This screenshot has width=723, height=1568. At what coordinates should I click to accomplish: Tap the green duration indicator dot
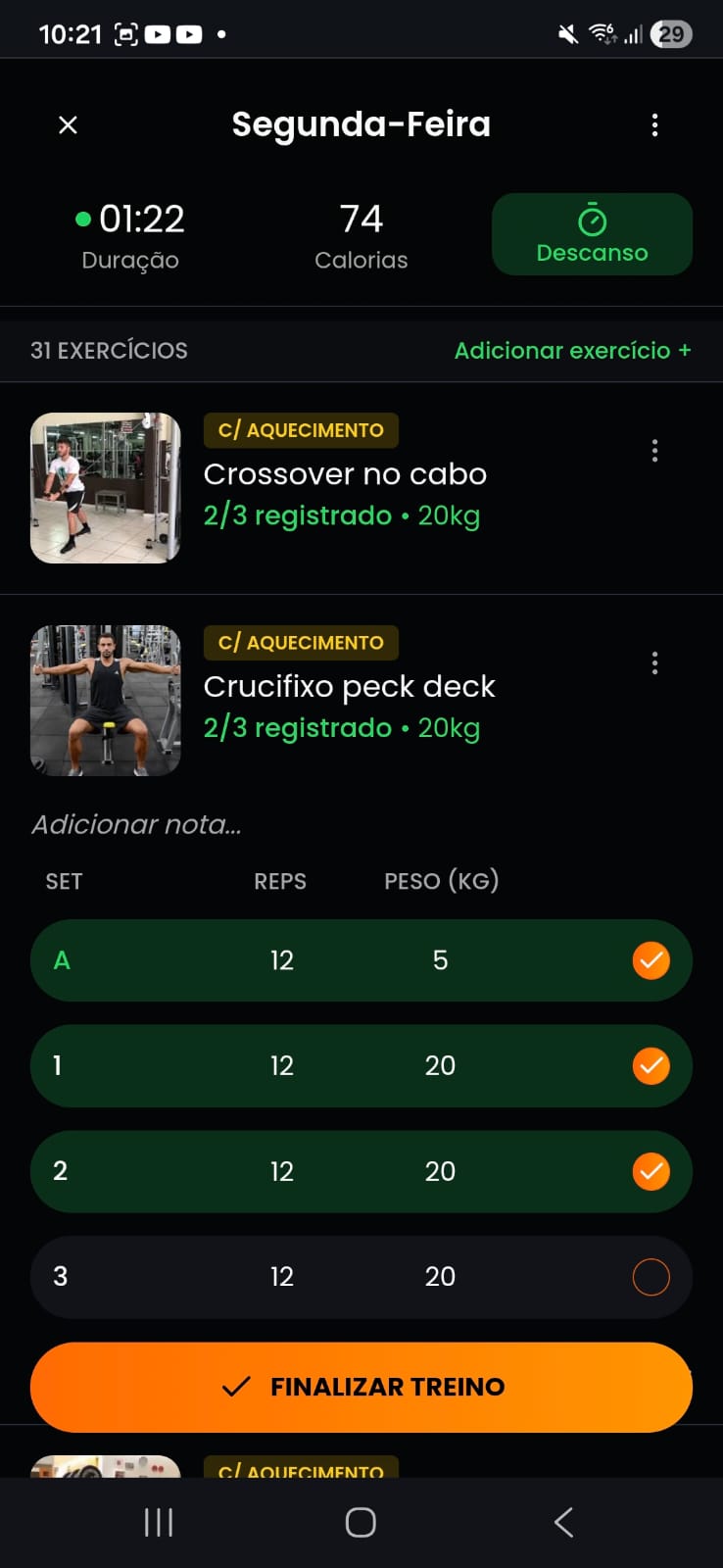84,218
